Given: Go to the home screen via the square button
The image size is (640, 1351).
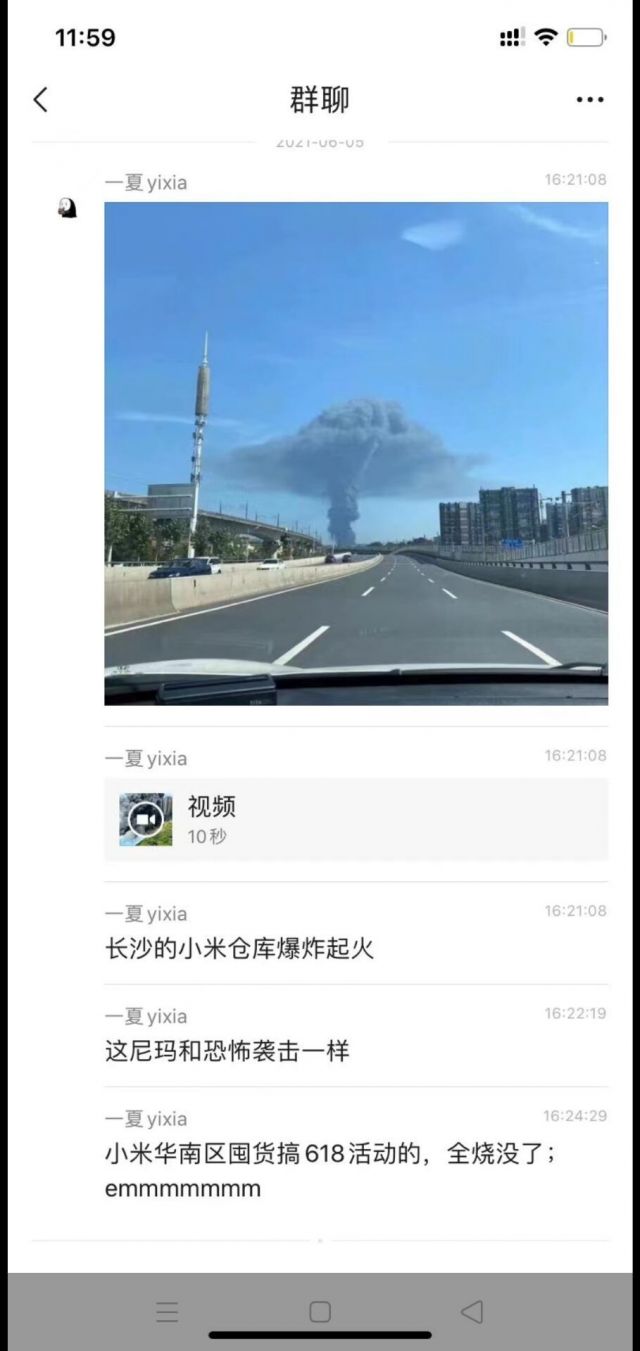Looking at the screenshot, I should (320, 1311).
